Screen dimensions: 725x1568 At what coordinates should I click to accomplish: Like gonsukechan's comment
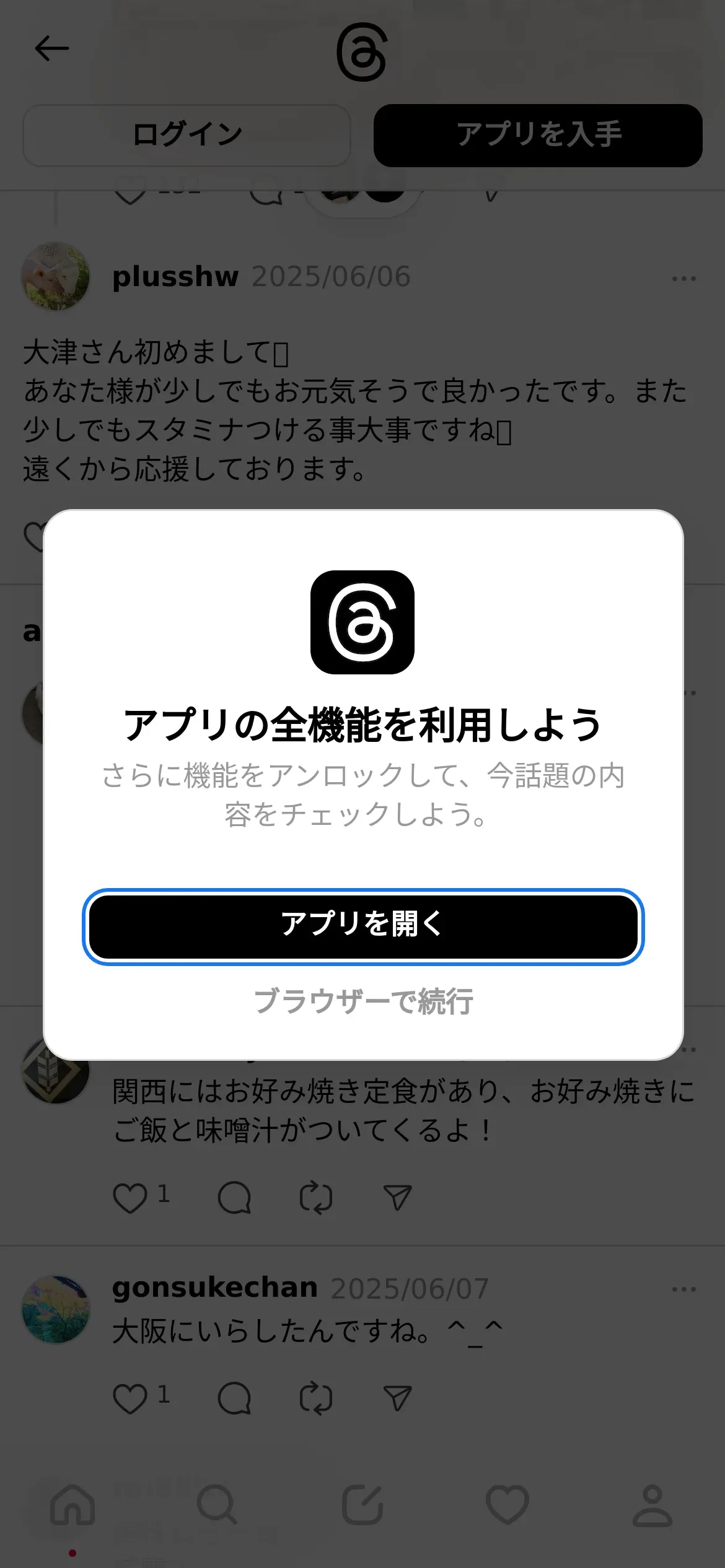click(130, 1398)
